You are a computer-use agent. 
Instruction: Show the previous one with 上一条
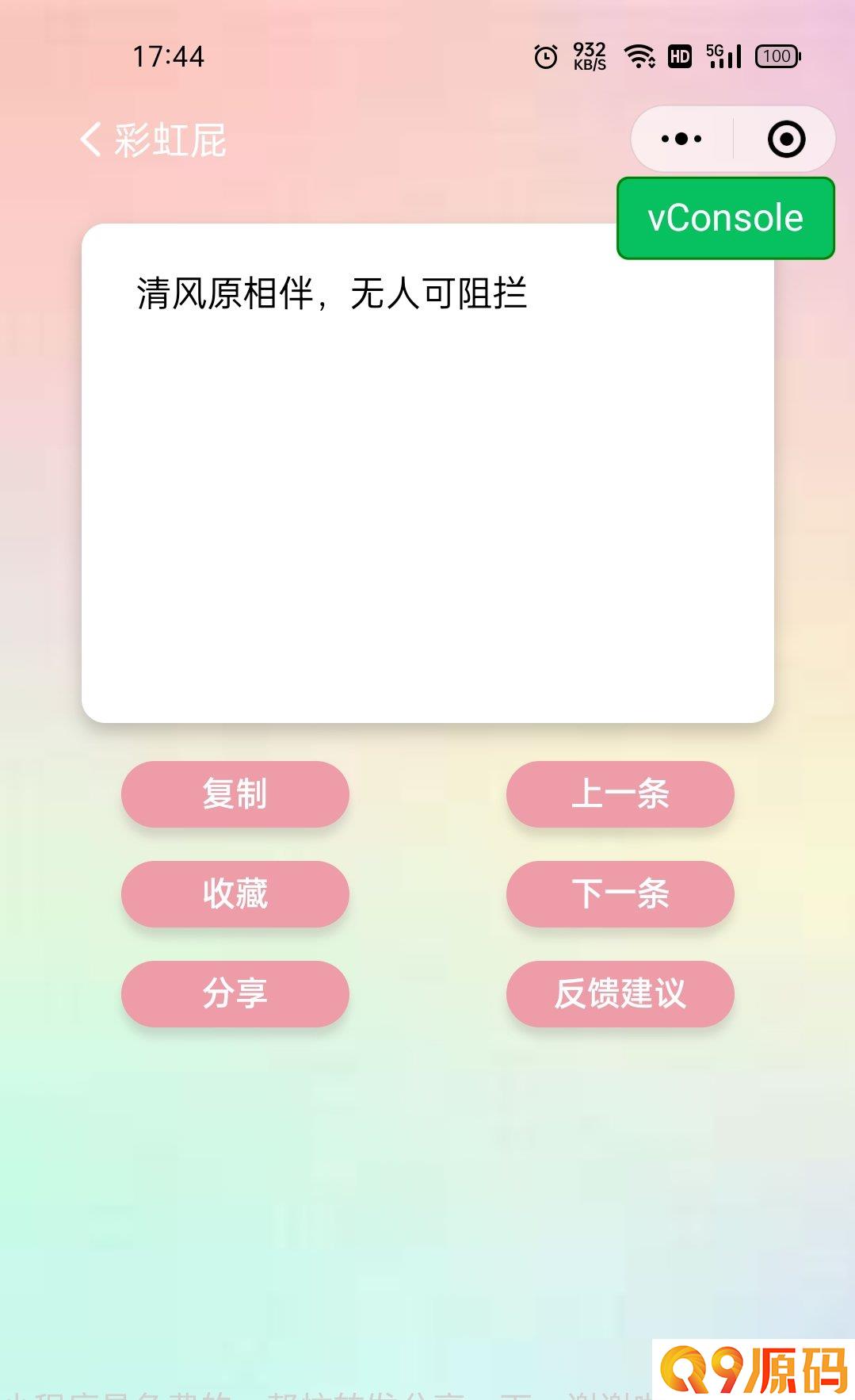click(x=620, y=794)
